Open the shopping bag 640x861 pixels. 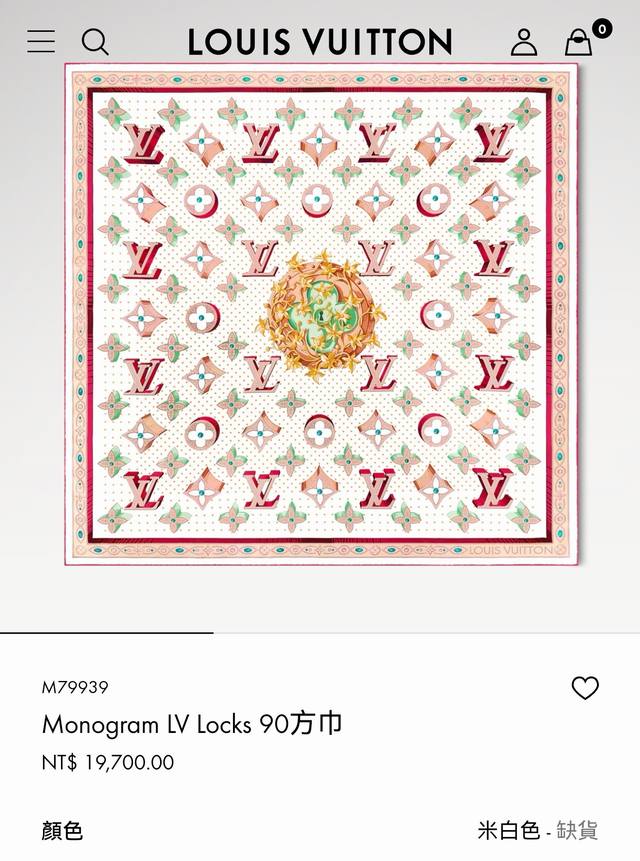pyautogui.click(x=579, y=42)
